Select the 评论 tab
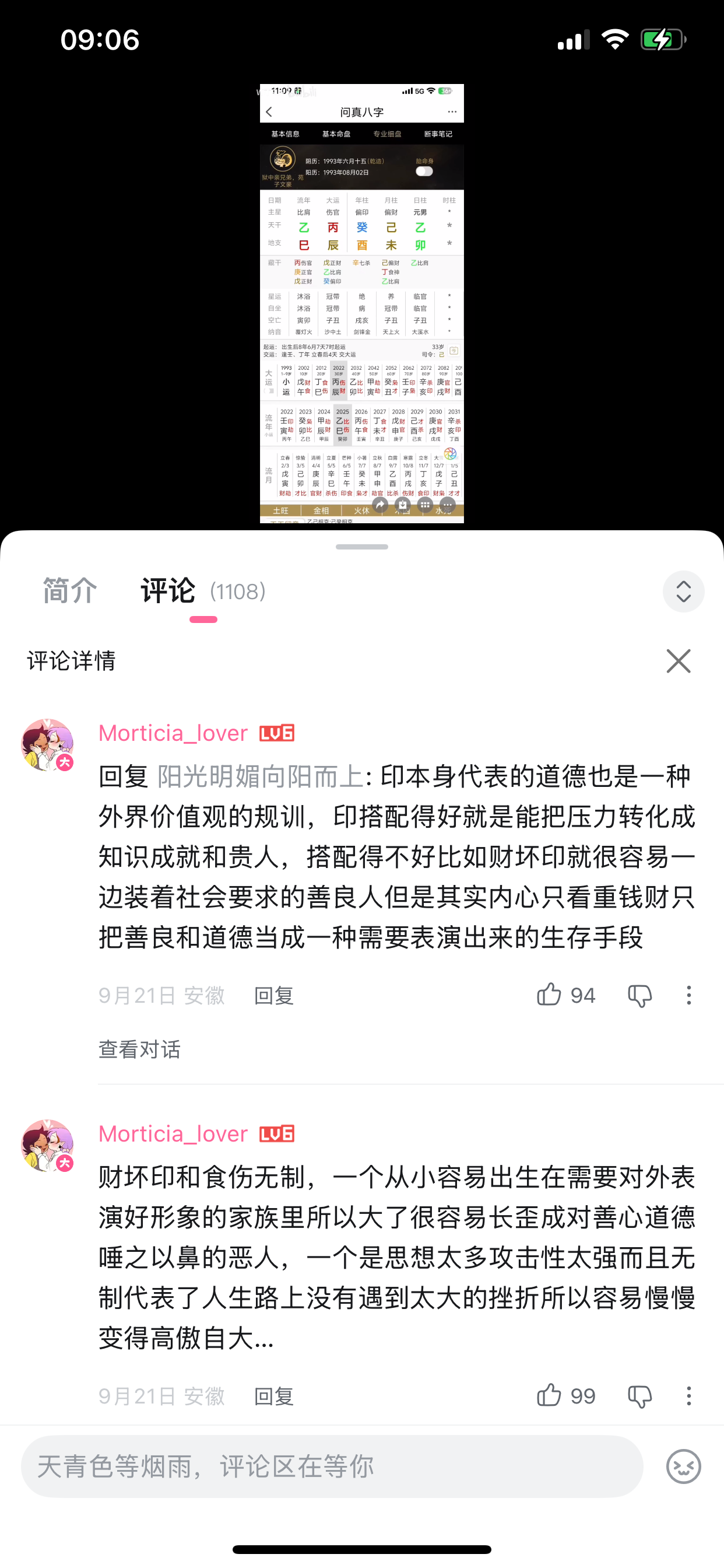Image resolution: width=724 pixels, height=1568 pixels. (168, 591)
